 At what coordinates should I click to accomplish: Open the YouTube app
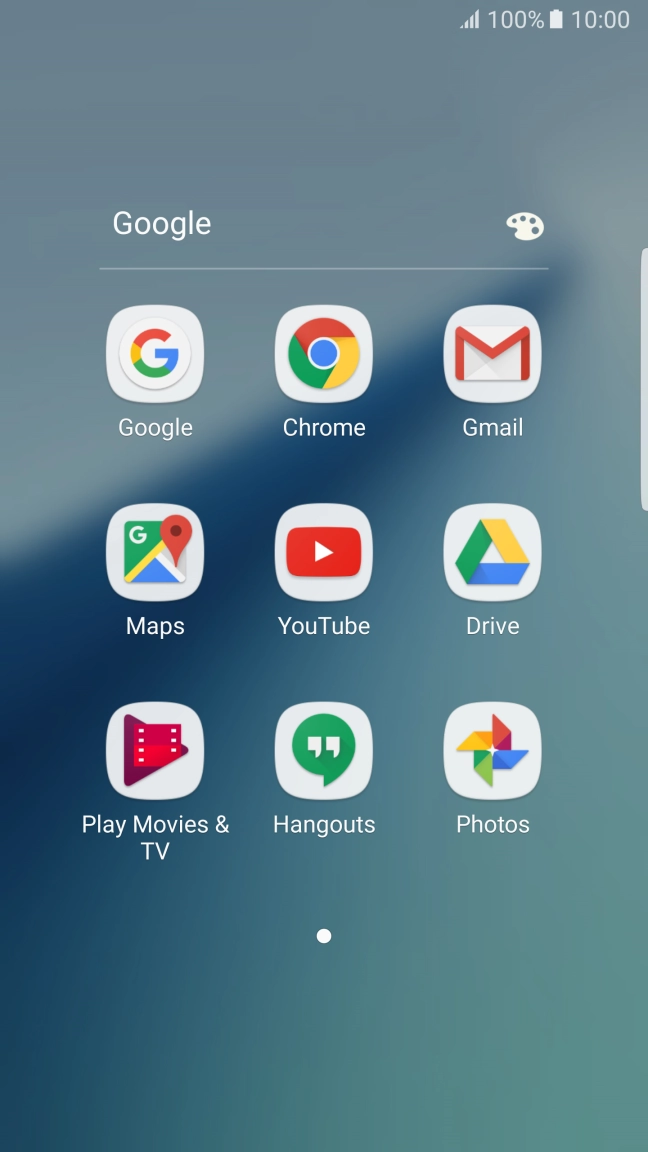(x=324, y=553)
